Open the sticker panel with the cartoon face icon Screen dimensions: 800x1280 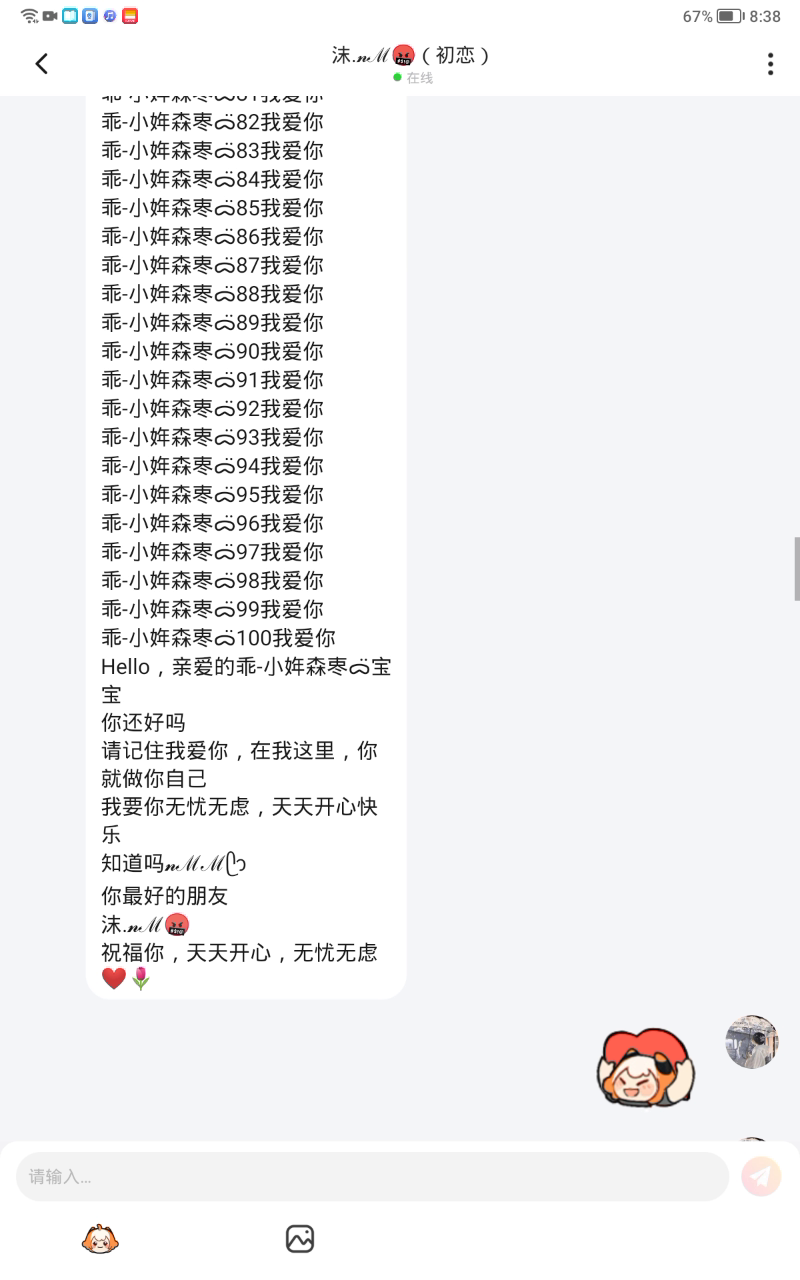click(99, 1238)
